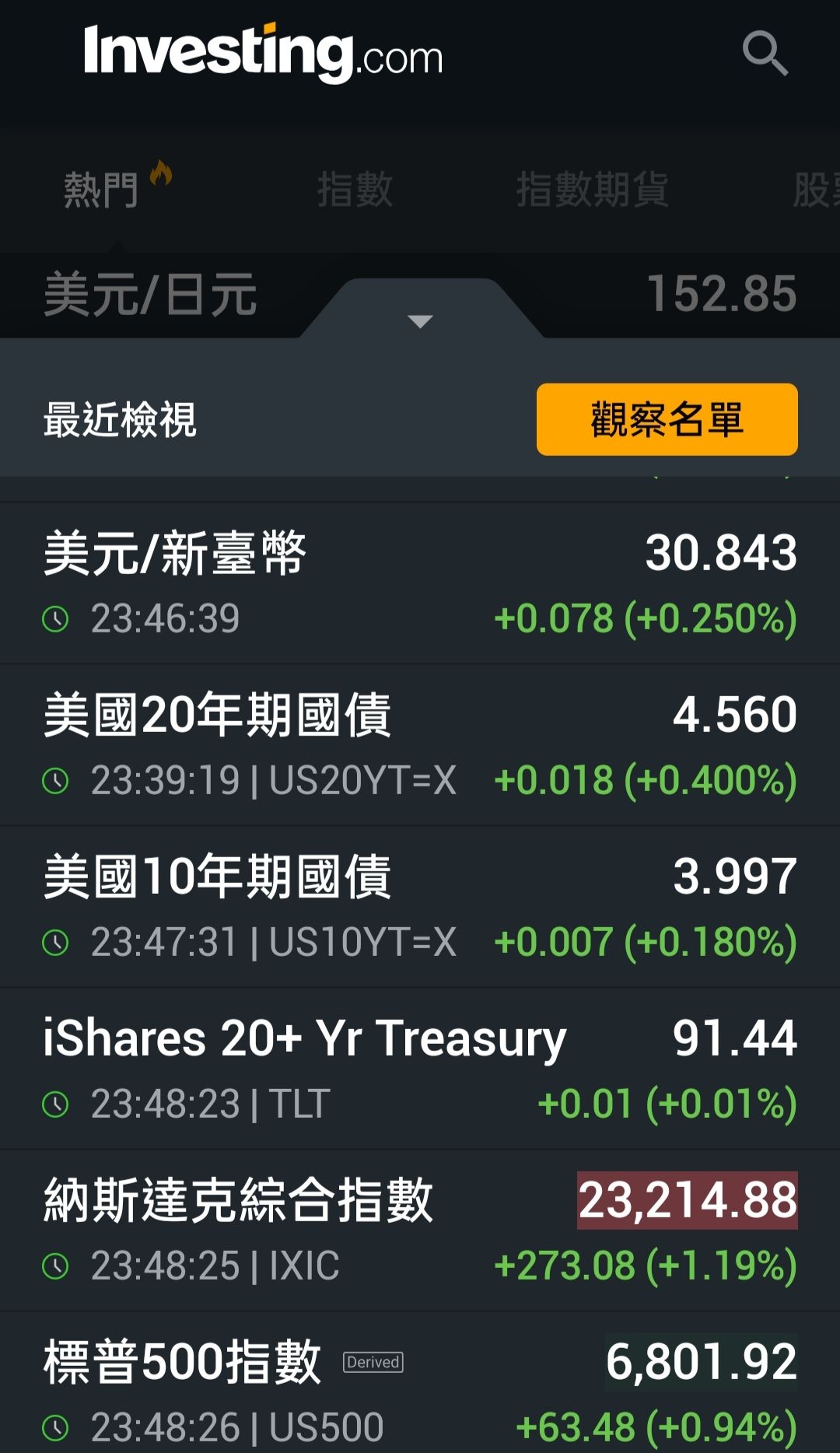Collapse the recently viewed panel arrow
Image resolution: width=840 pixels, height=1453 pixels.
[420, 320]
